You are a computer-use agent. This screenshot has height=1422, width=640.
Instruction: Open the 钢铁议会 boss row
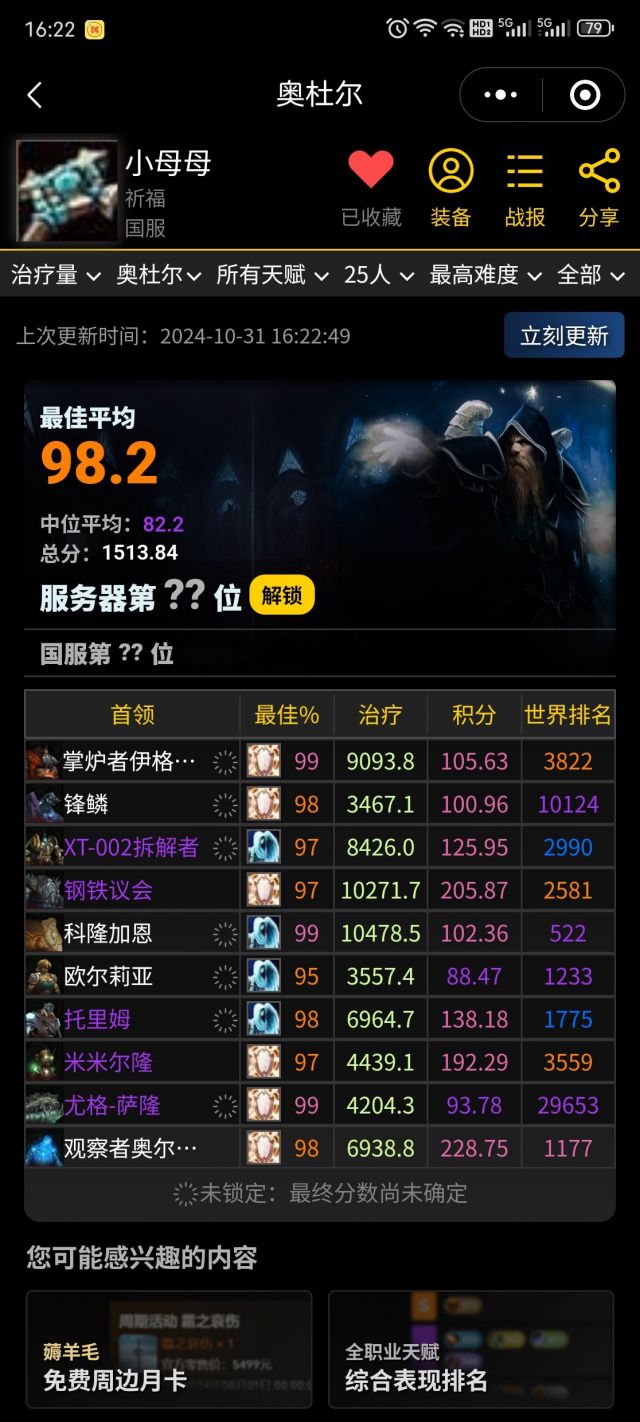(108, 890)
